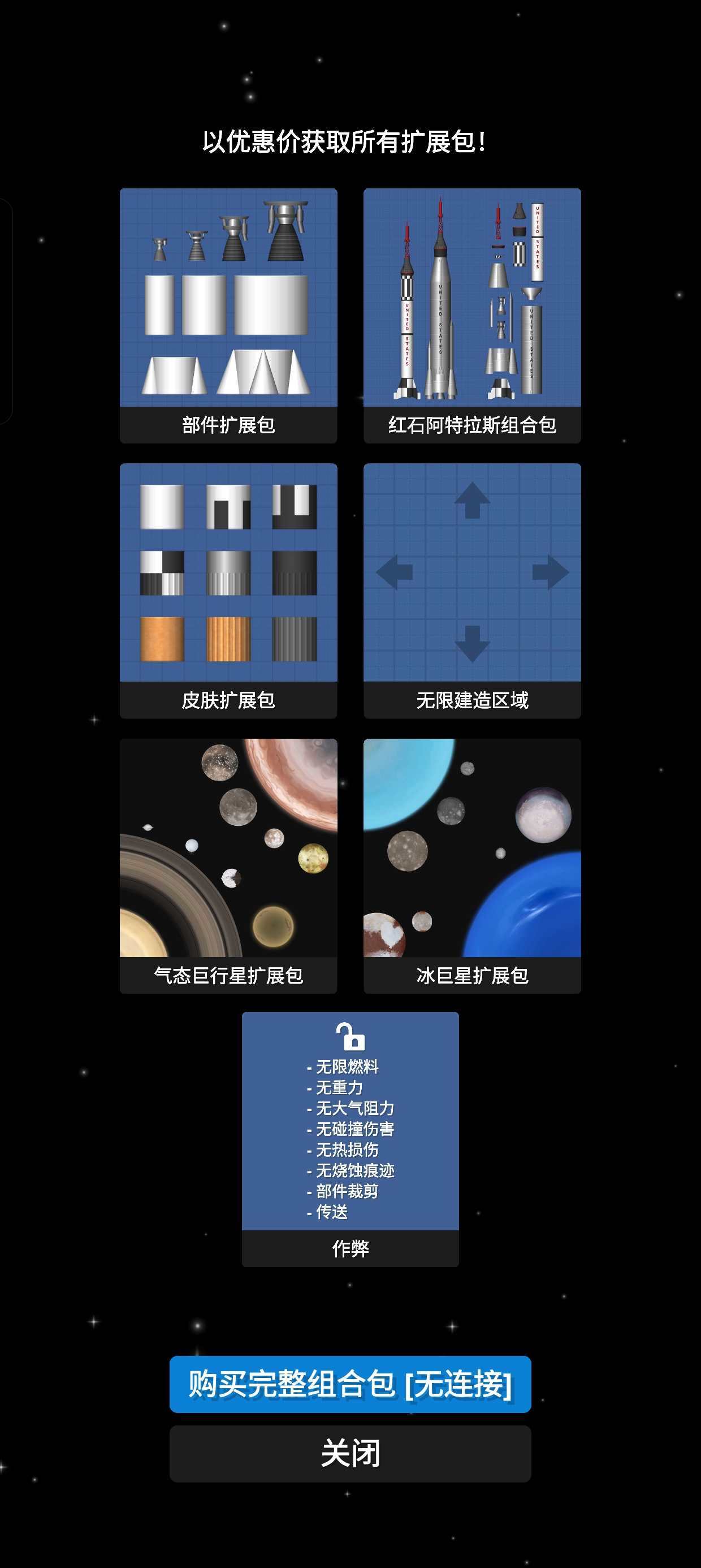This screenshot has width=701, height=1568.
Task: Open the 冰巨星扩展包 card
Action: pos(472,865)
